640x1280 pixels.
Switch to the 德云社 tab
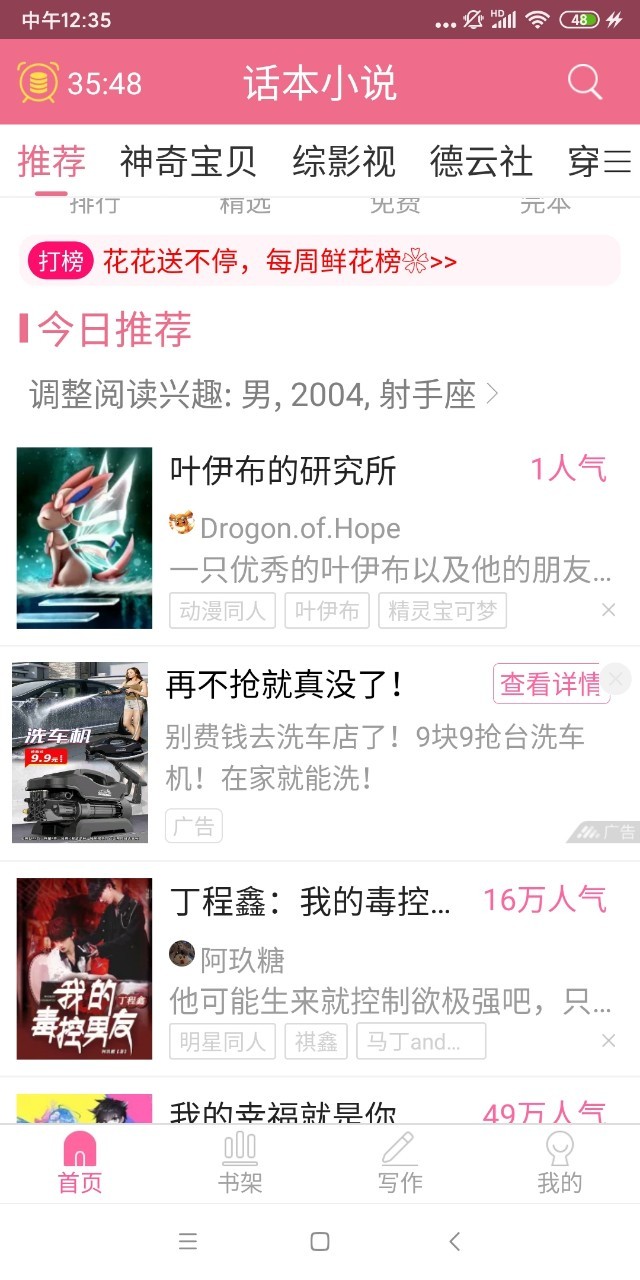pos(481,161)
